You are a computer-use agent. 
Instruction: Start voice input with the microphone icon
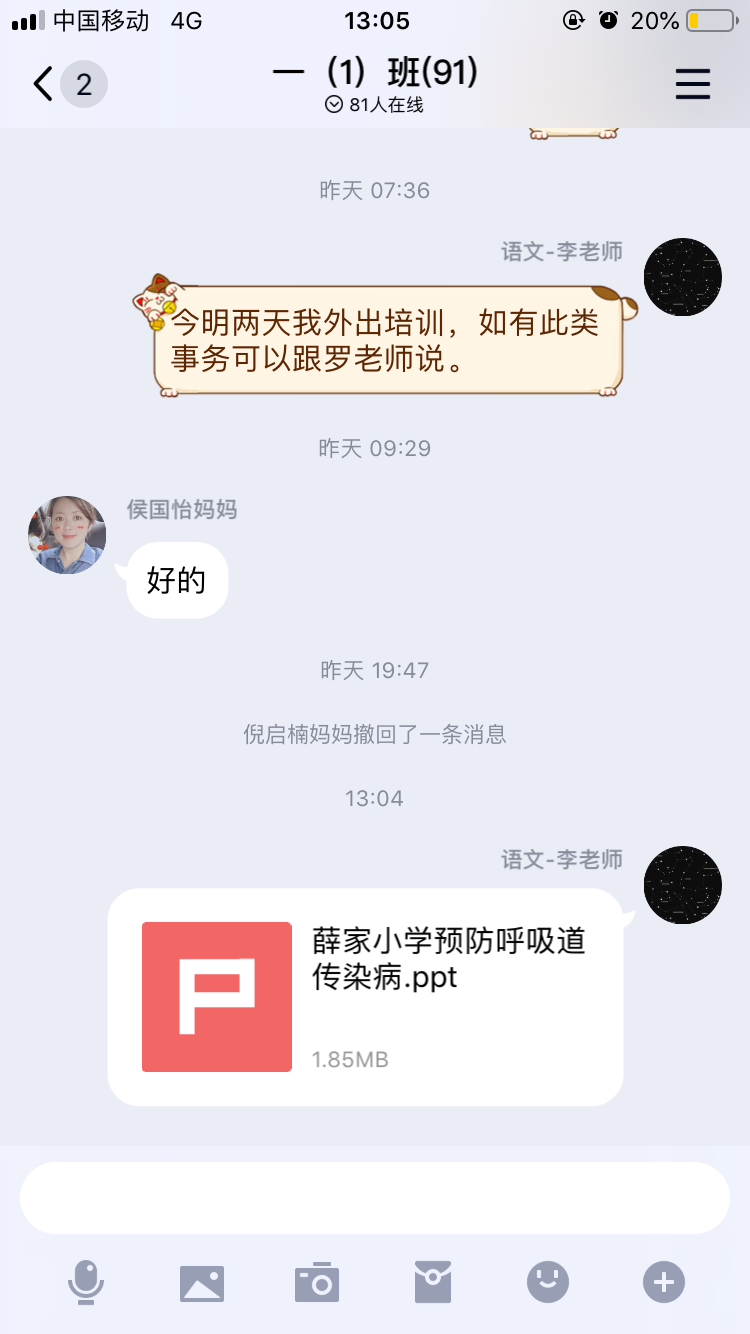(86, 1281)
